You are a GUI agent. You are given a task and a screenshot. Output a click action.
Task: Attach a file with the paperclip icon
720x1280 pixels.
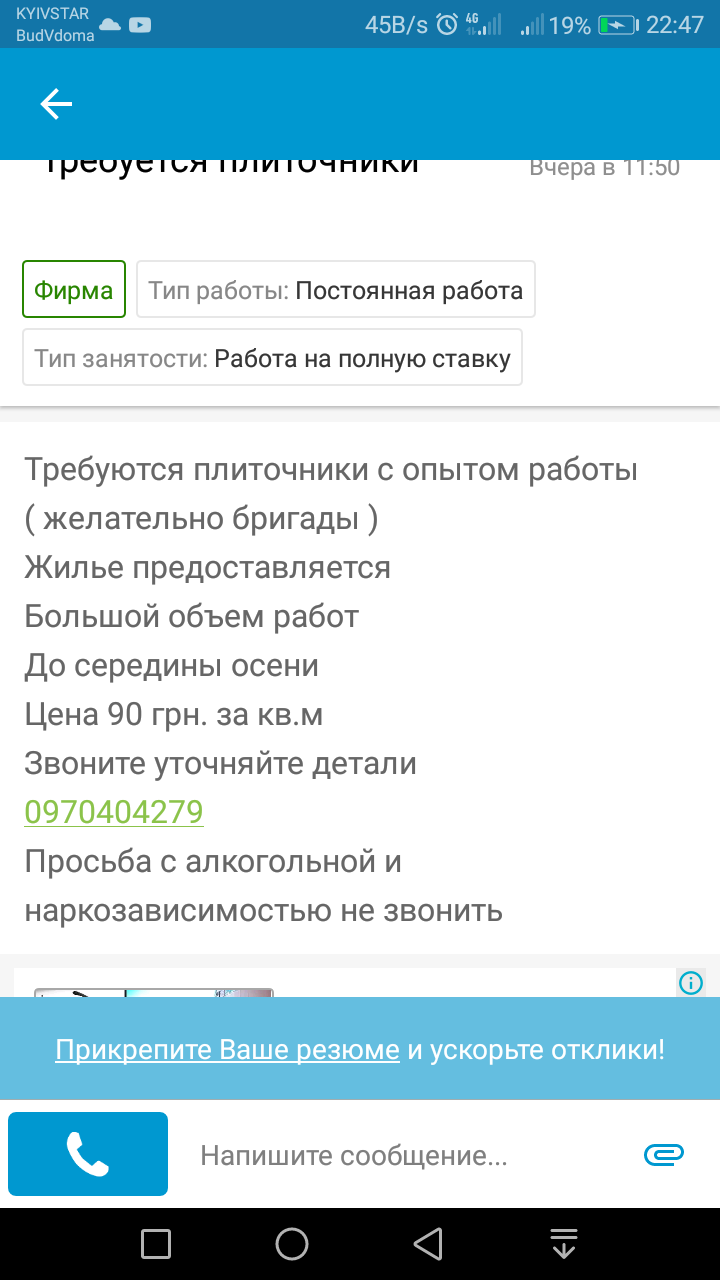[663, 1155]
